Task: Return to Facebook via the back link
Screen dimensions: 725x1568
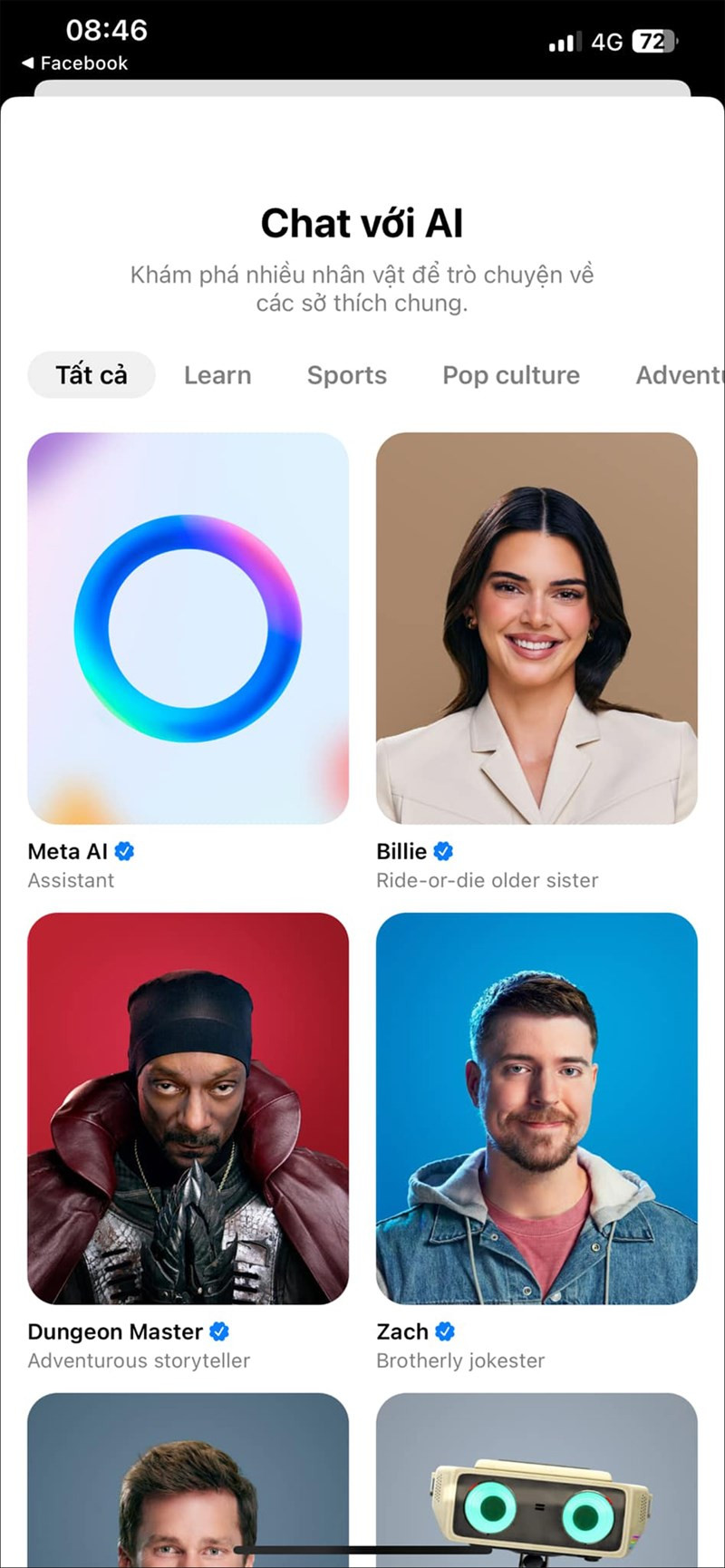Action: point(74,63)
